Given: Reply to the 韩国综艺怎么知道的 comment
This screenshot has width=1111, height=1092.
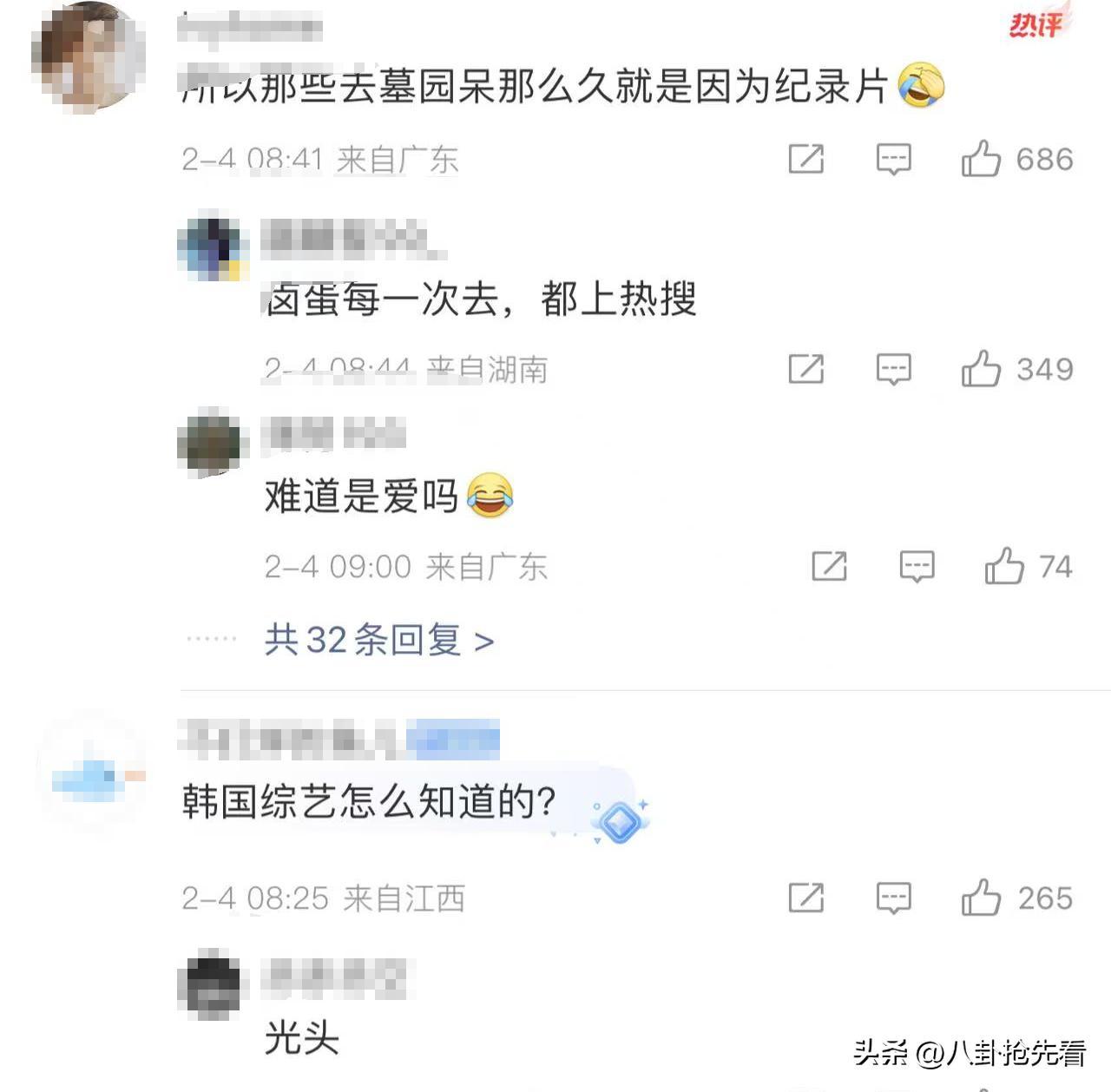Looking at the screenshot, I should pyautogui.click(x=893, y=898).
